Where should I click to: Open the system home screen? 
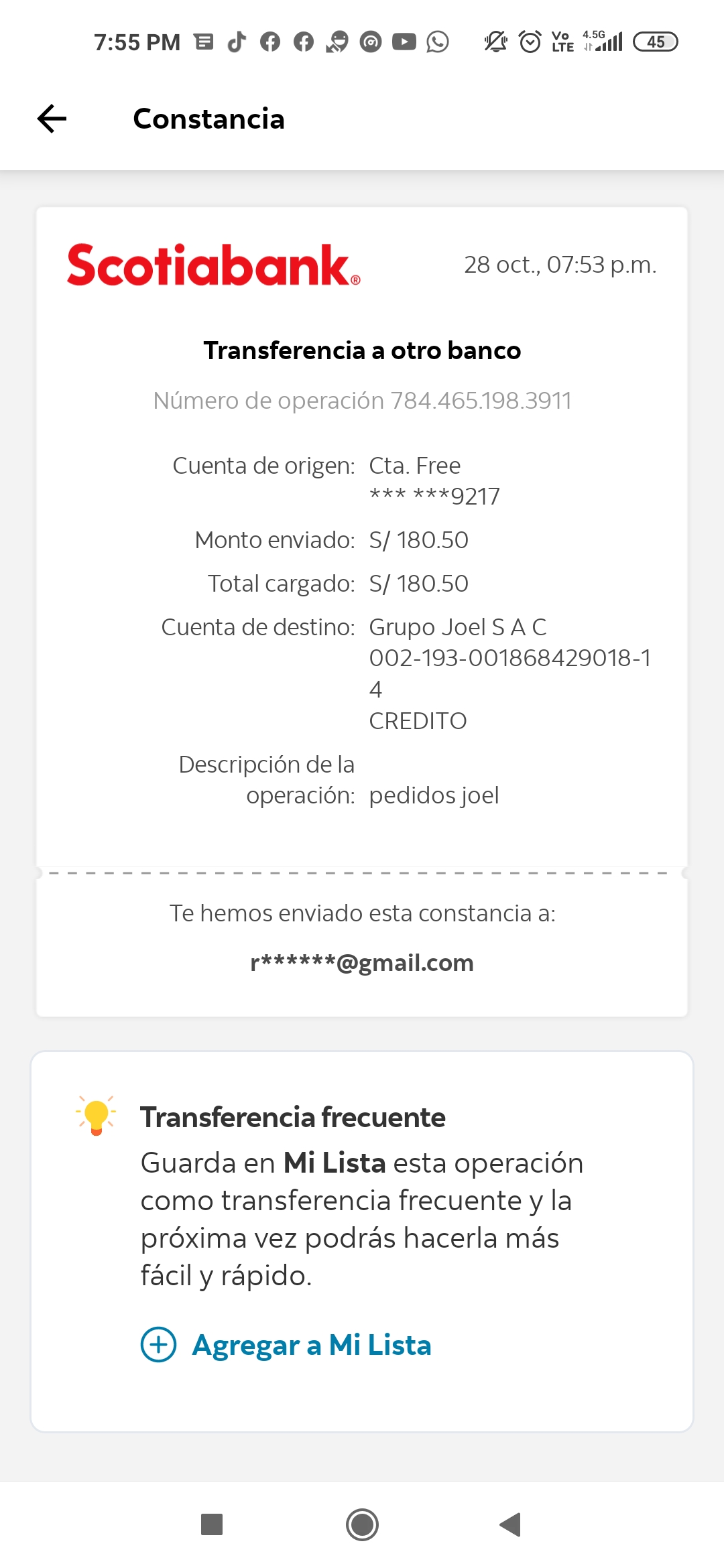362,1524
